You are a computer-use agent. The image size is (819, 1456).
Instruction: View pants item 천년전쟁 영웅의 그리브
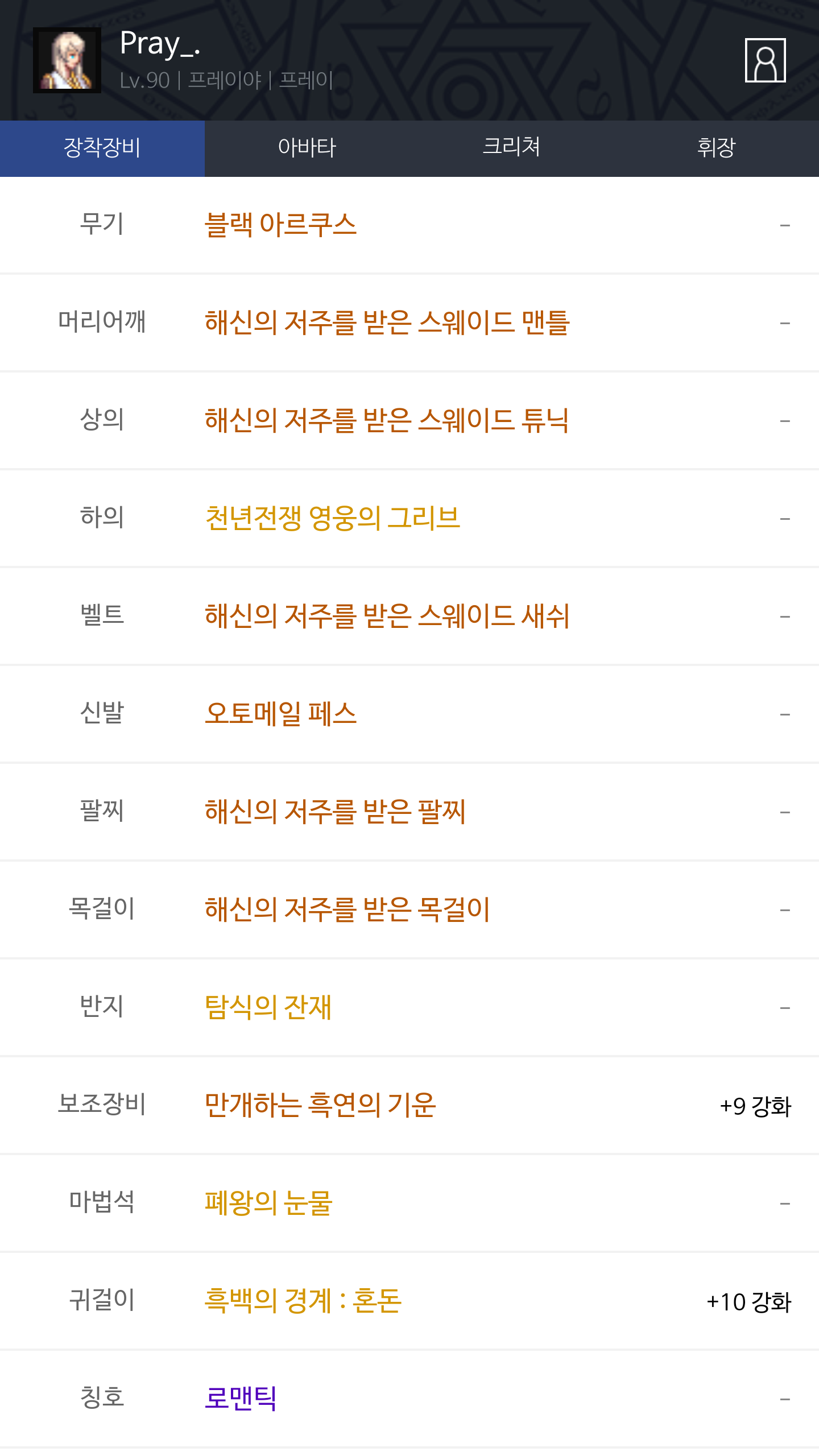pyautogui.click(x=332, y=518)
